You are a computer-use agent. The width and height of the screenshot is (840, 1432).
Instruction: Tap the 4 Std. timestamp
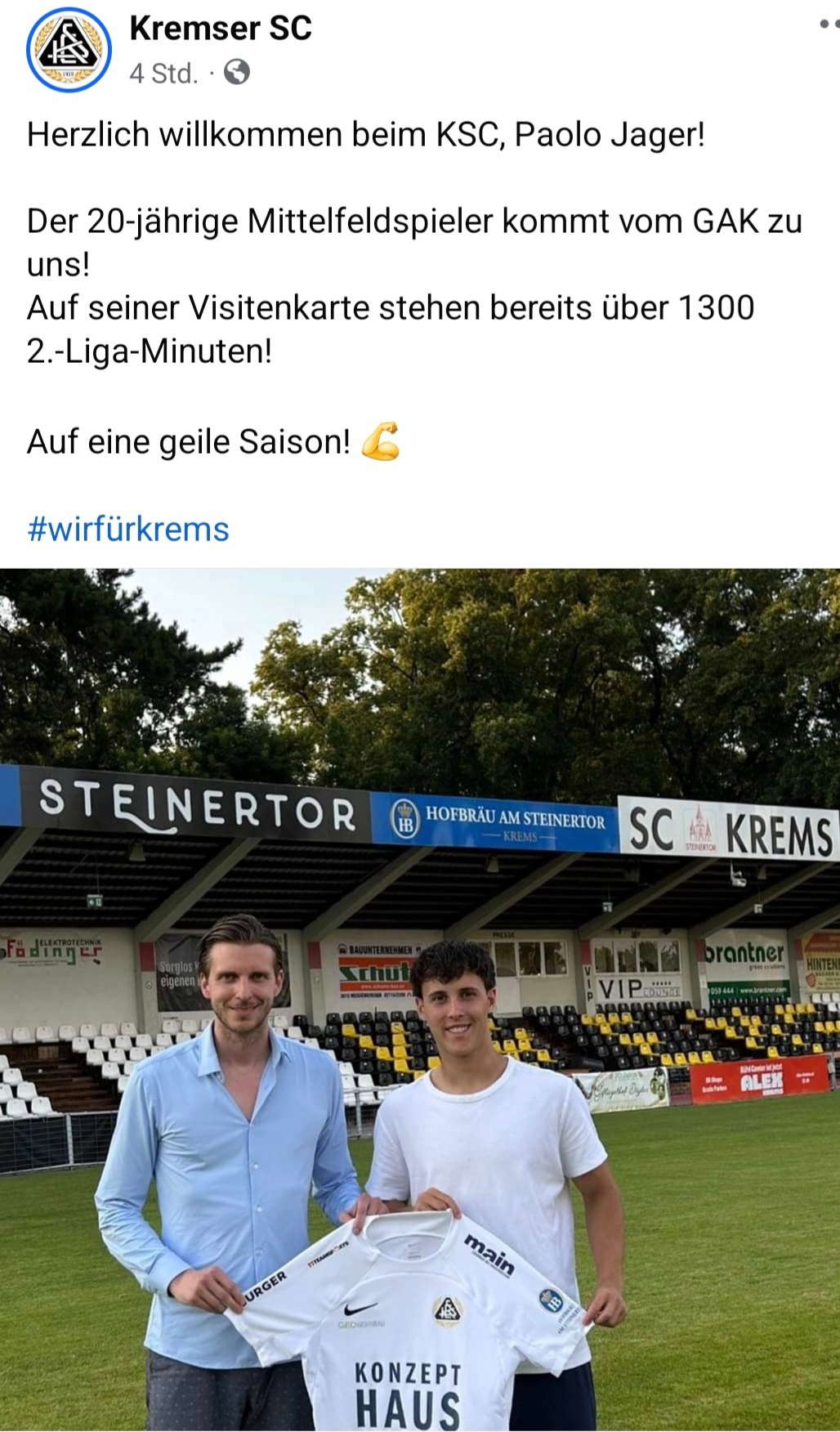[x=163, y=74]
